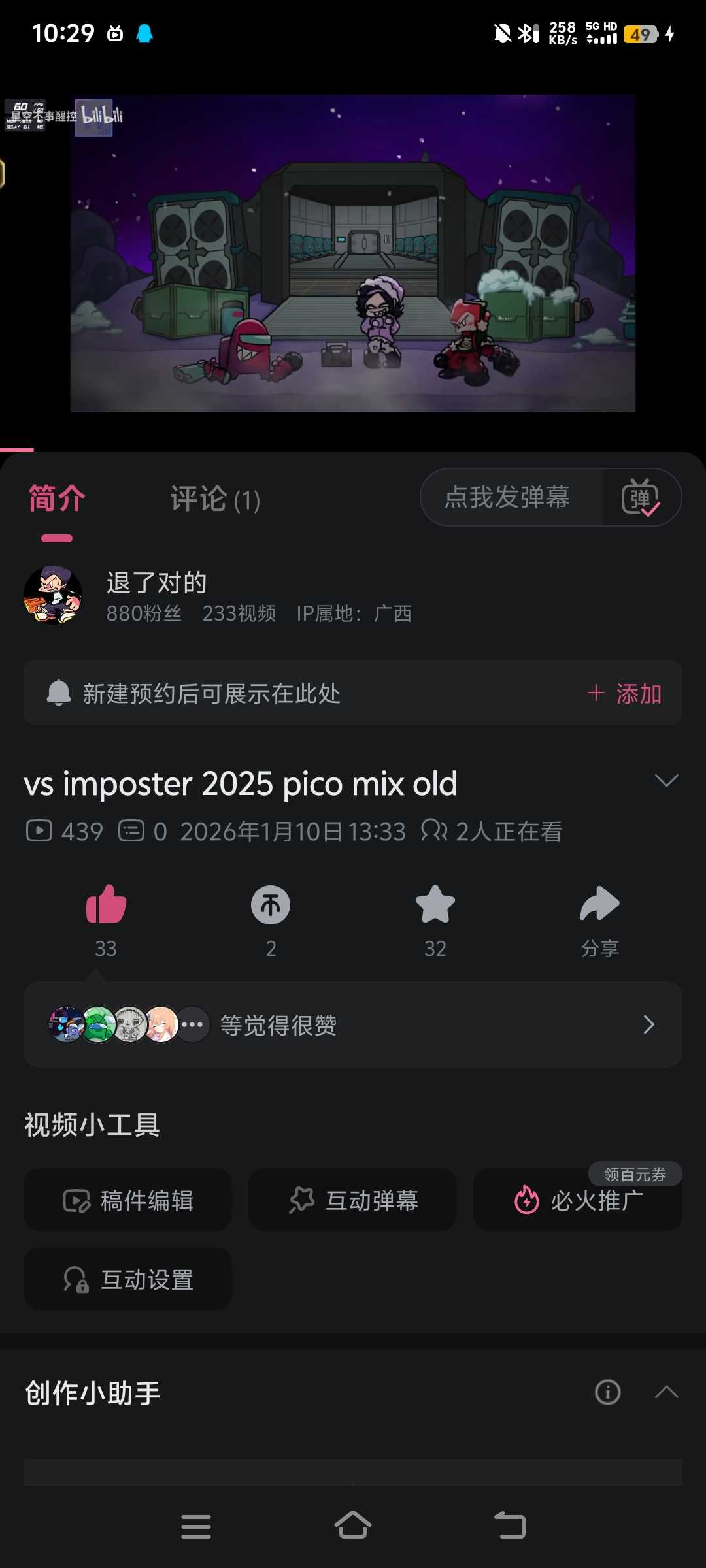Image resolution: width=706 pixels, height=1568 pixels.
Task: Tap the video player area
Action: click(x=353, y=253)
